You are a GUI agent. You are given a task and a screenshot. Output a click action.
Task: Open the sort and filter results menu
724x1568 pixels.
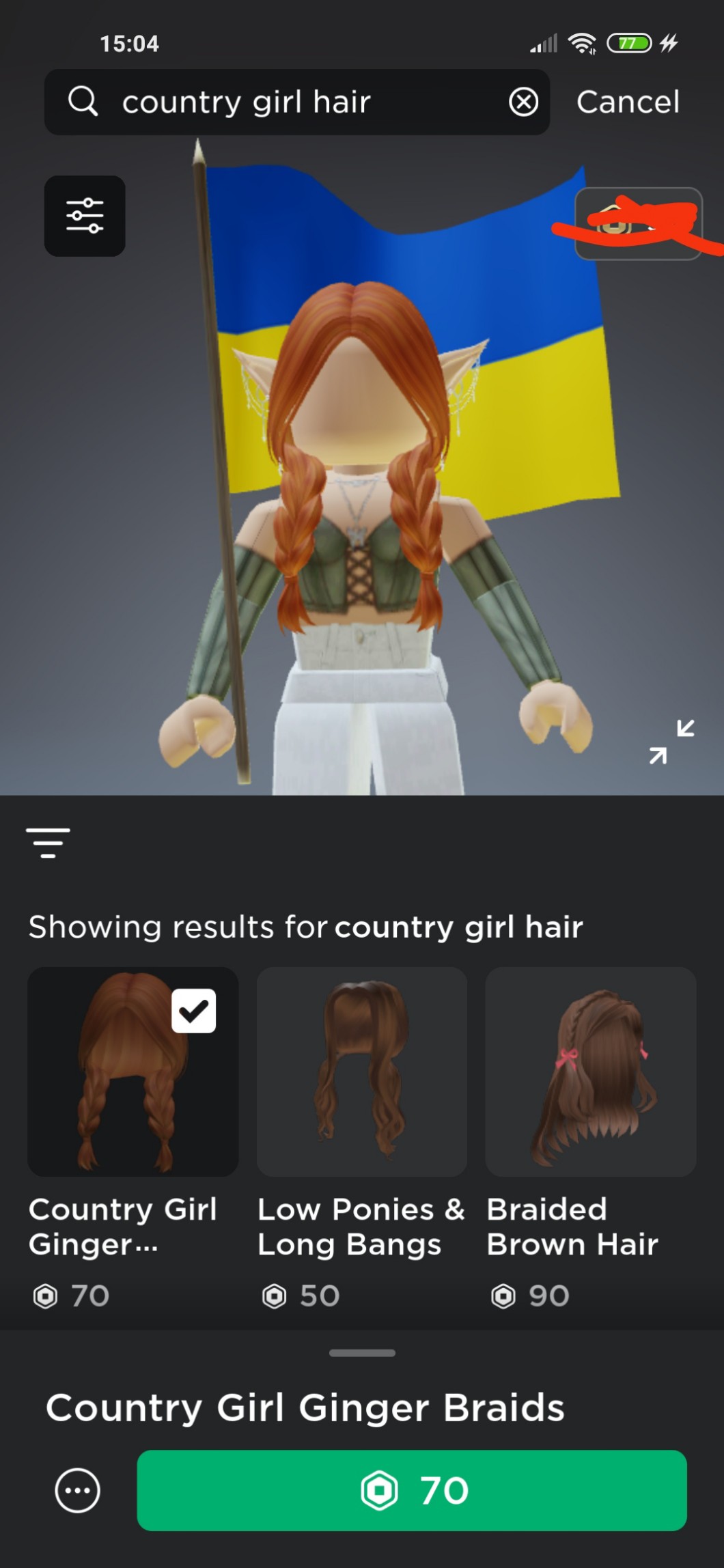pyautogui.click(x=48, y=843)
